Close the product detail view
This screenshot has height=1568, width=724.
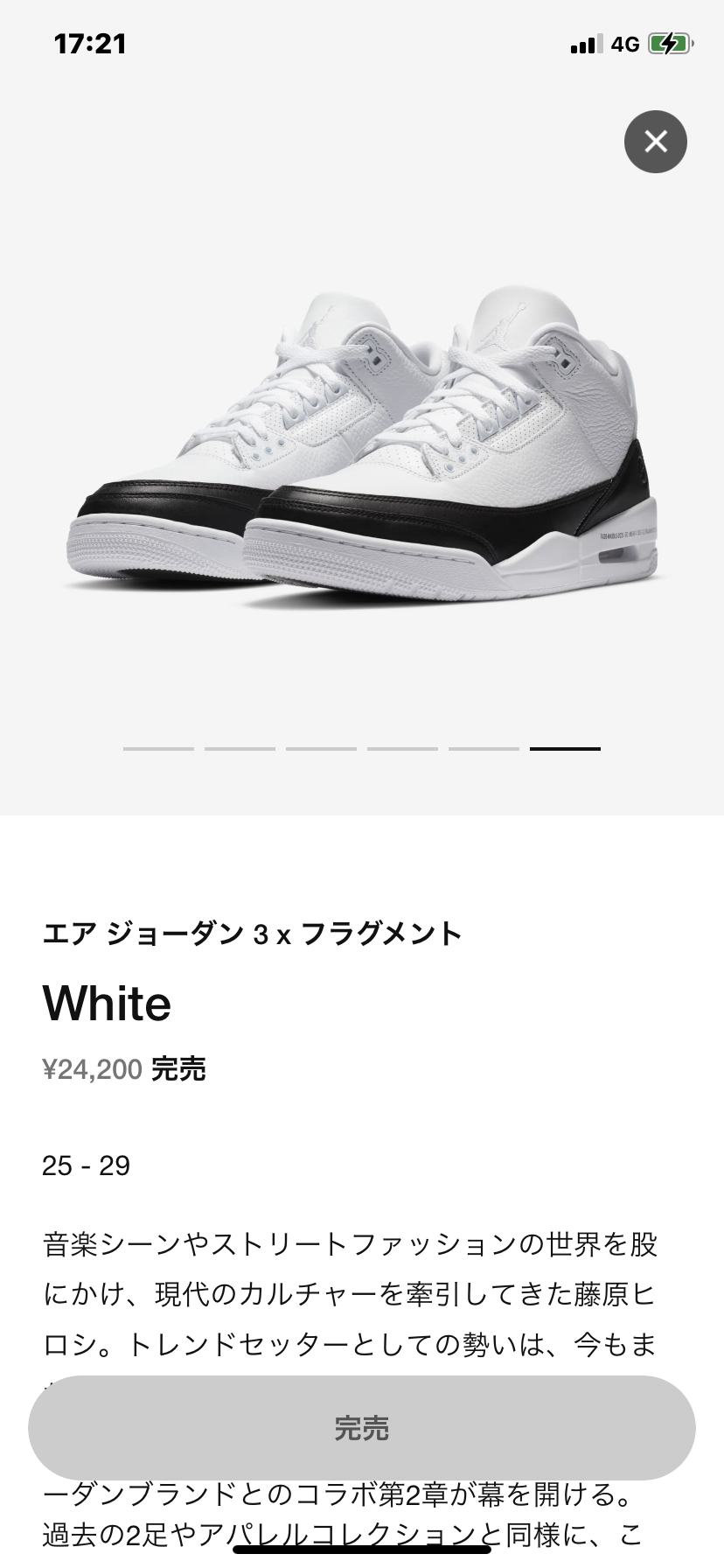pos(655,142)
